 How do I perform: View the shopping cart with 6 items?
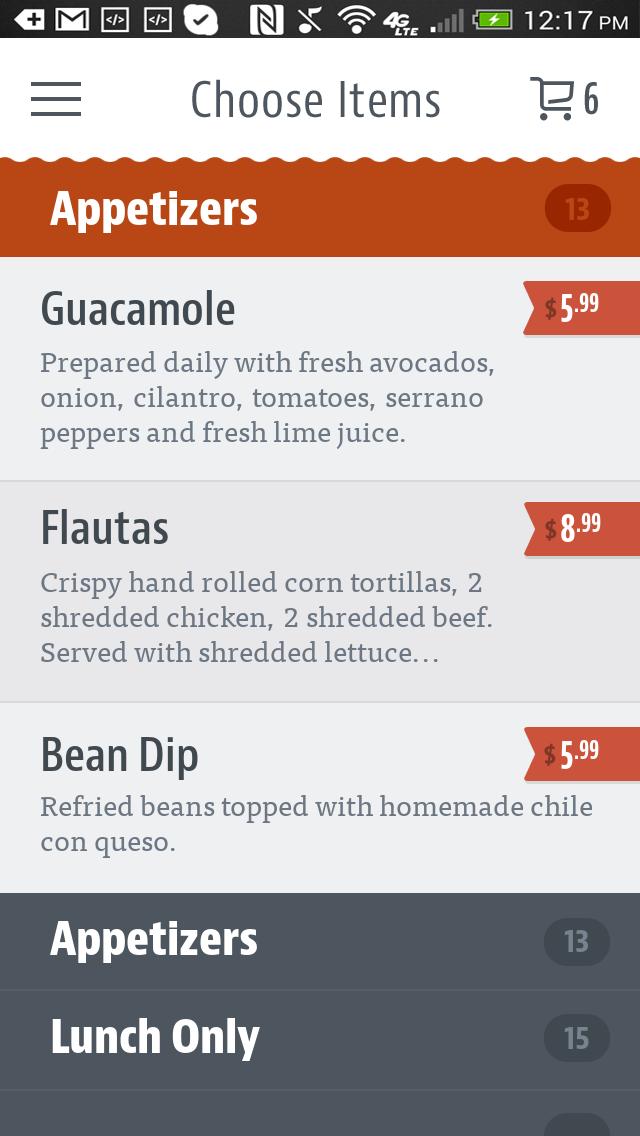563,99
